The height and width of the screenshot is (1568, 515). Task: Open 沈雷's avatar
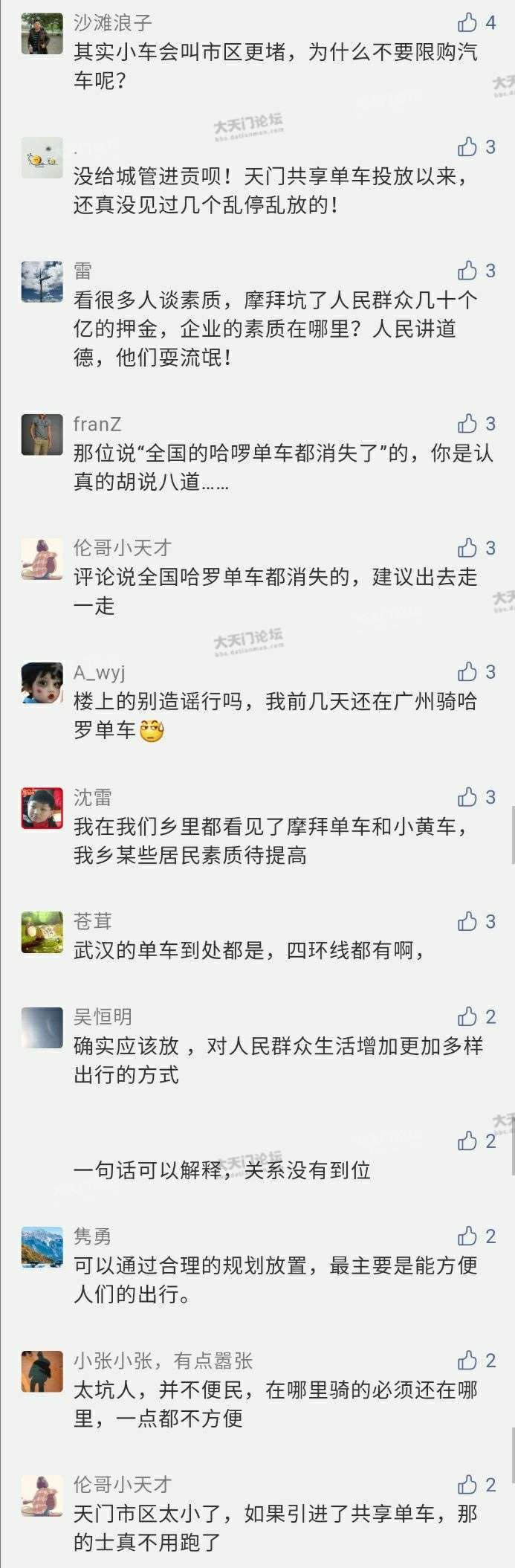click(x=42, y=808)
